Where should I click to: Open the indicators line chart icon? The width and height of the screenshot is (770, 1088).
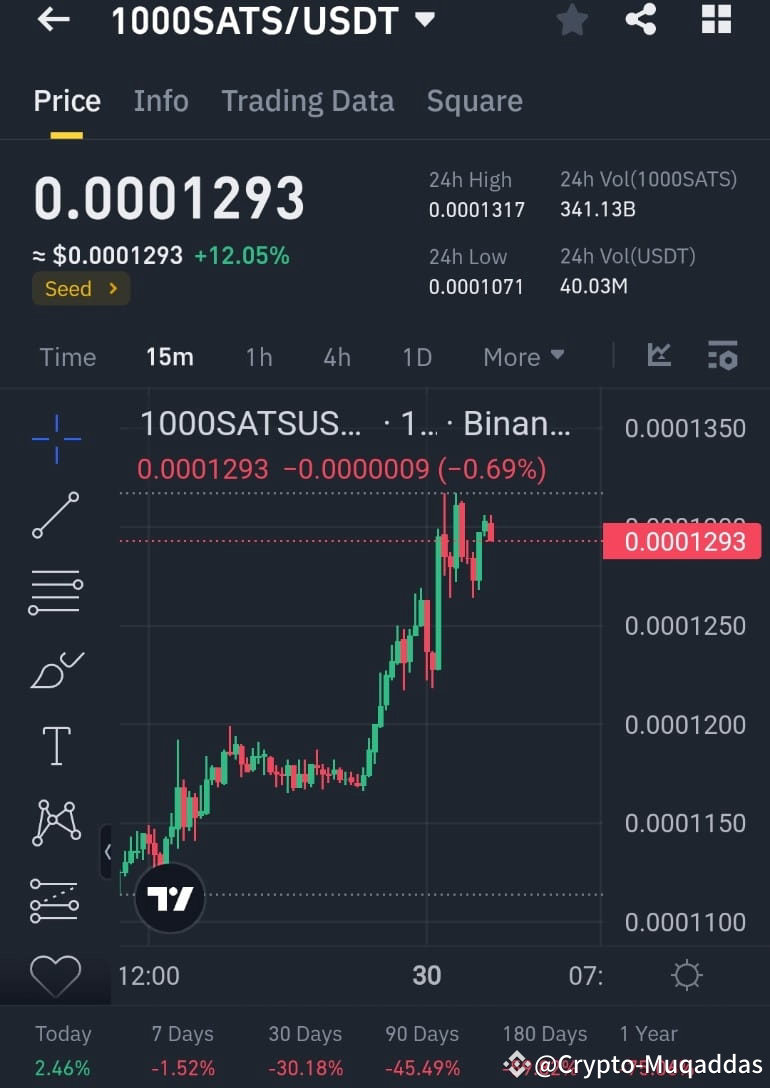[x=658, y=356]
